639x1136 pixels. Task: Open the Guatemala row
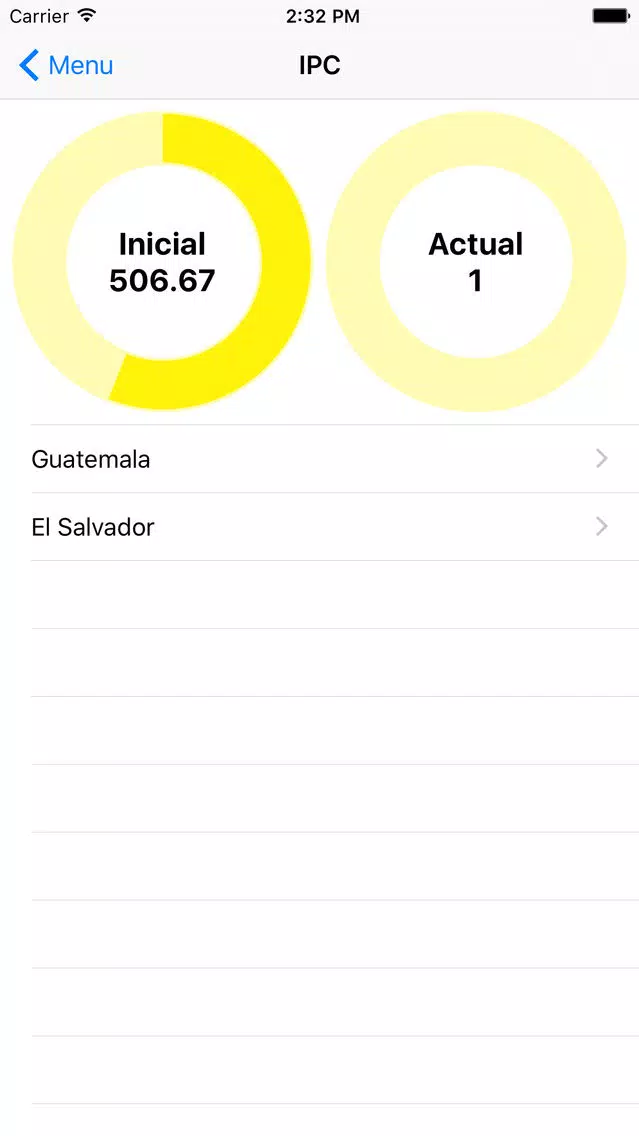click(320, 459)
